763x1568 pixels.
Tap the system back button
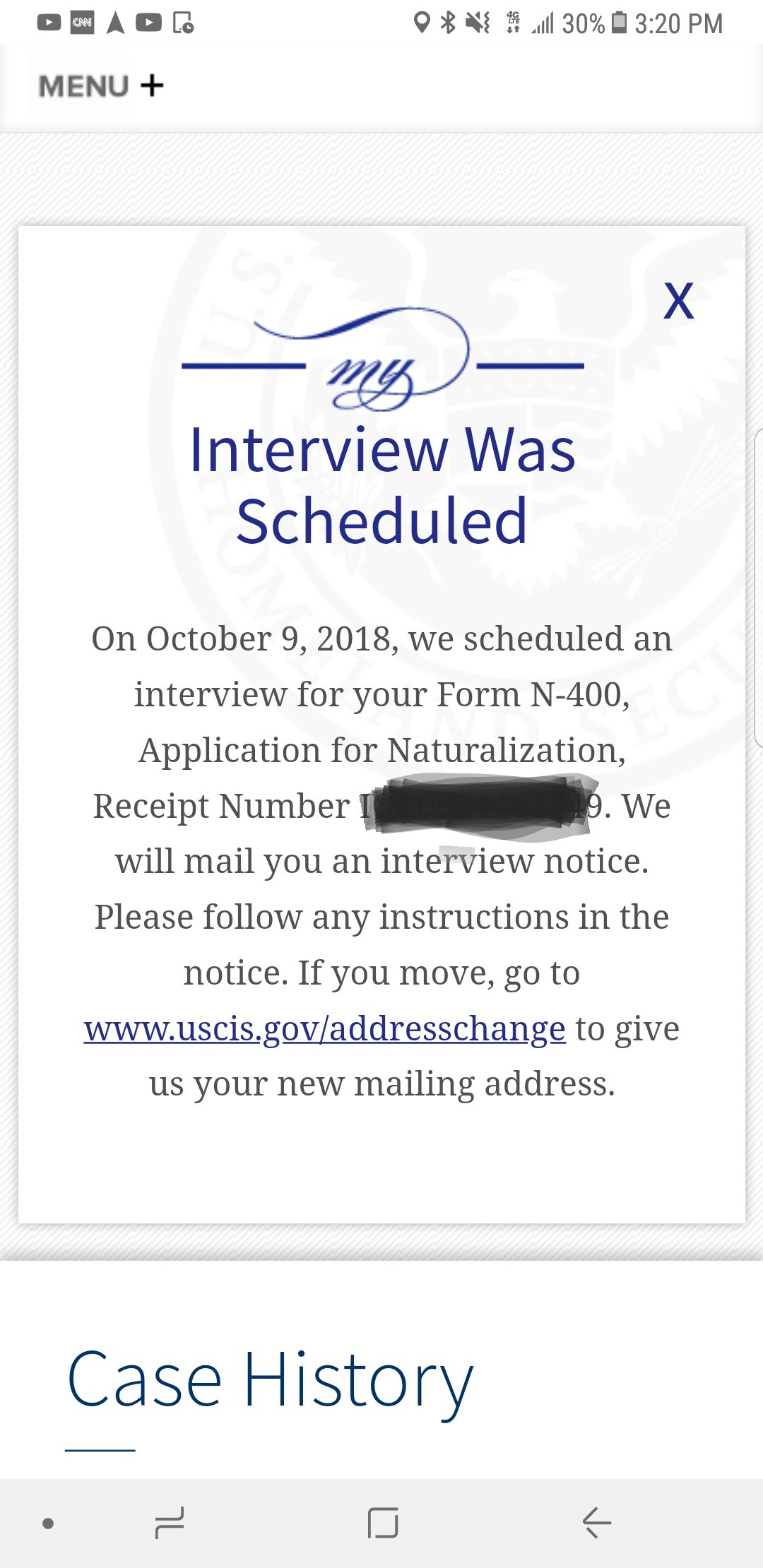pyautogui.click(x=596, y=1523)
